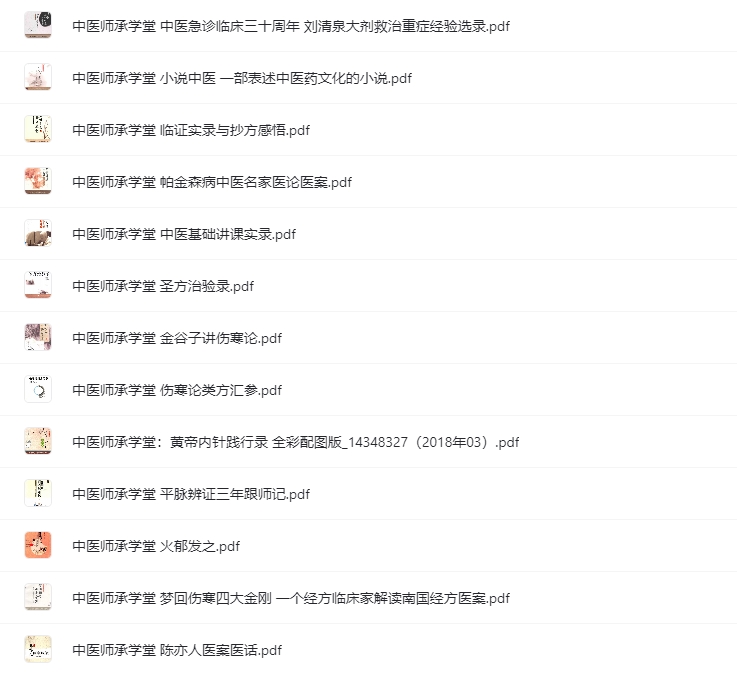Open 临证实录与抄方感悟 PDF
The image size is (737, 687).
point(191,130)
